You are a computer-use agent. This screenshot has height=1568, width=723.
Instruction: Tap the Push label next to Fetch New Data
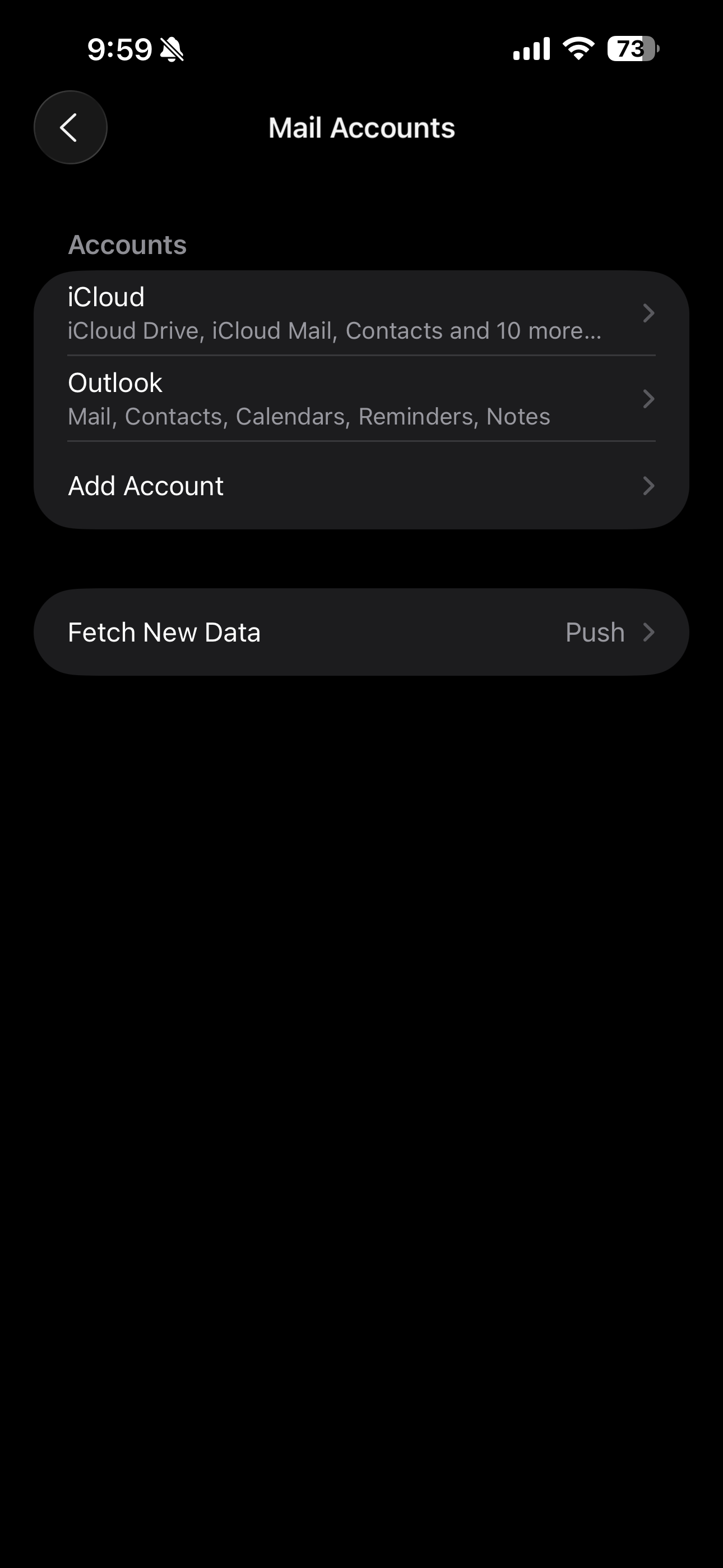[x=594, y=631]
